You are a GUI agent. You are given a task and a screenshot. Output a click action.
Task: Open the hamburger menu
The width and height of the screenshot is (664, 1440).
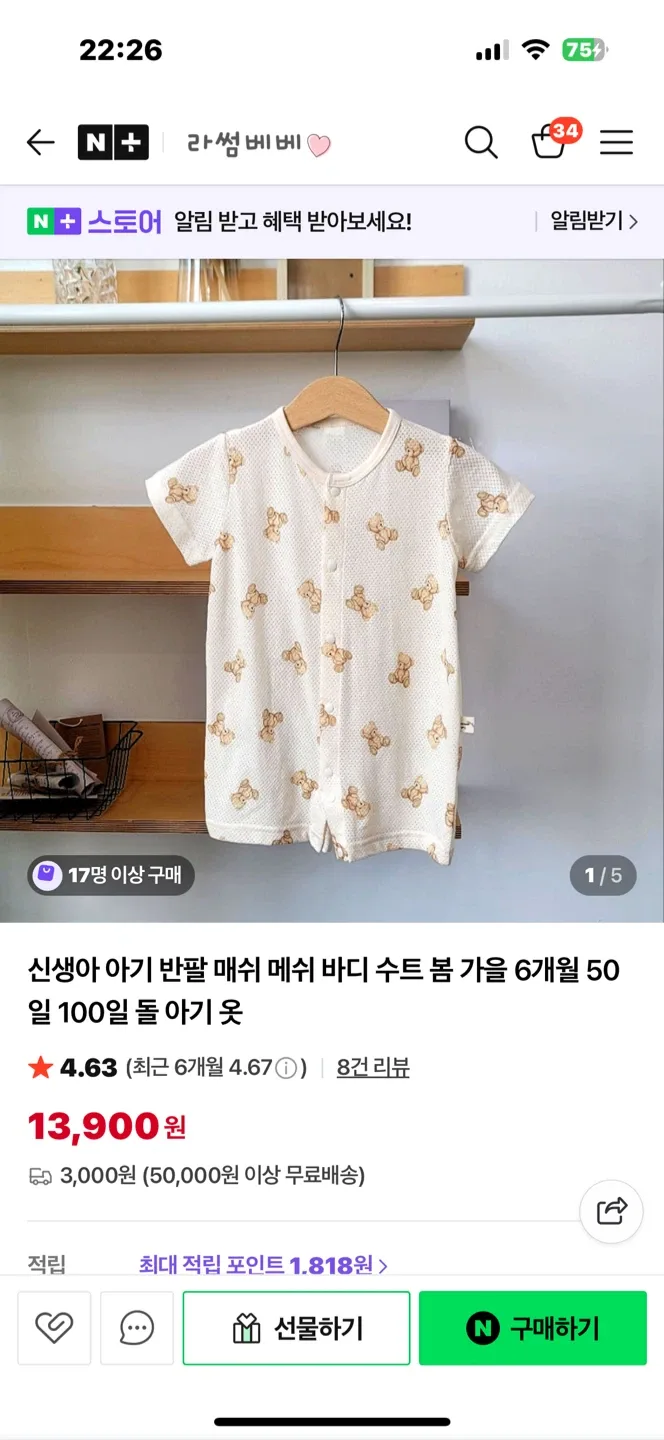pos(616,143)
